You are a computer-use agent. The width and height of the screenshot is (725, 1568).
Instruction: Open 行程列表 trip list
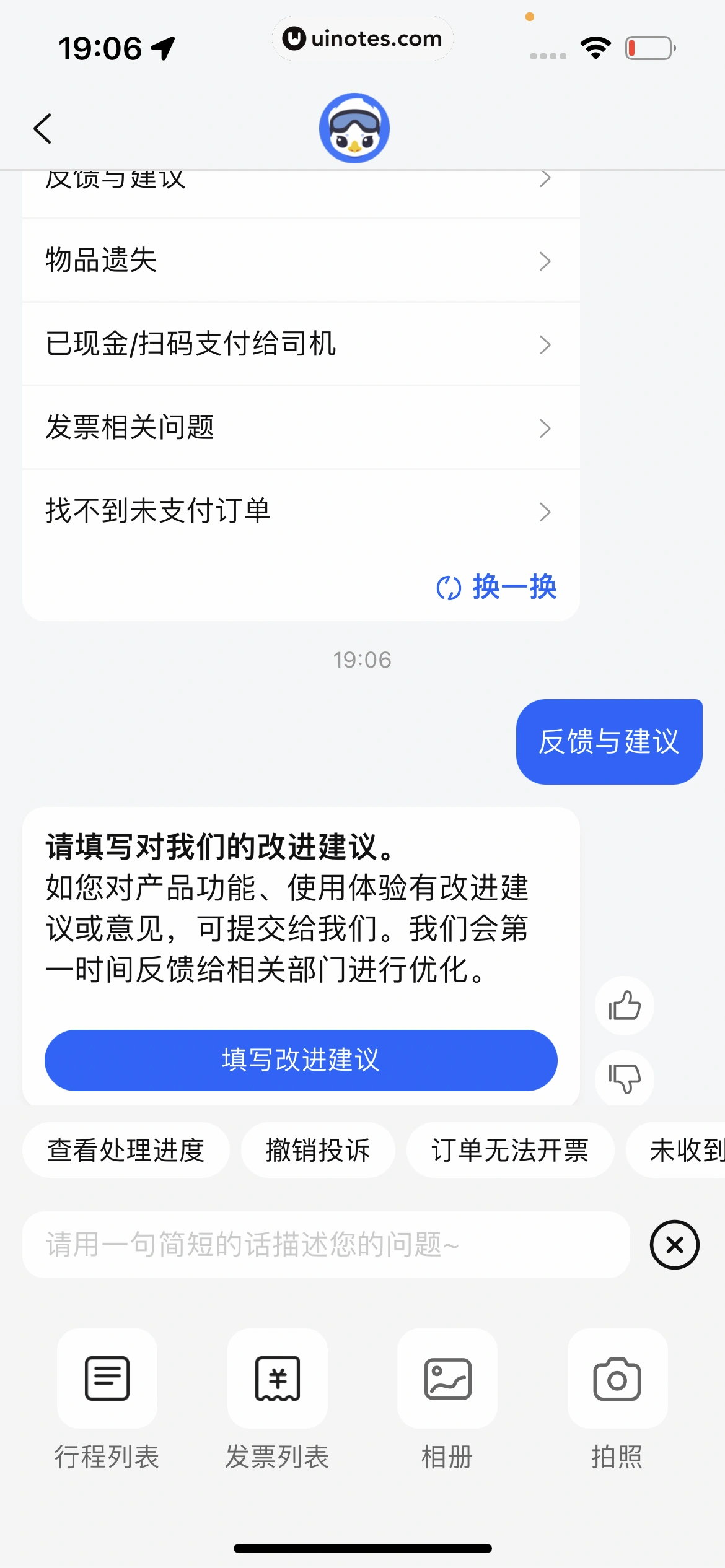(x=107, y=1379)
